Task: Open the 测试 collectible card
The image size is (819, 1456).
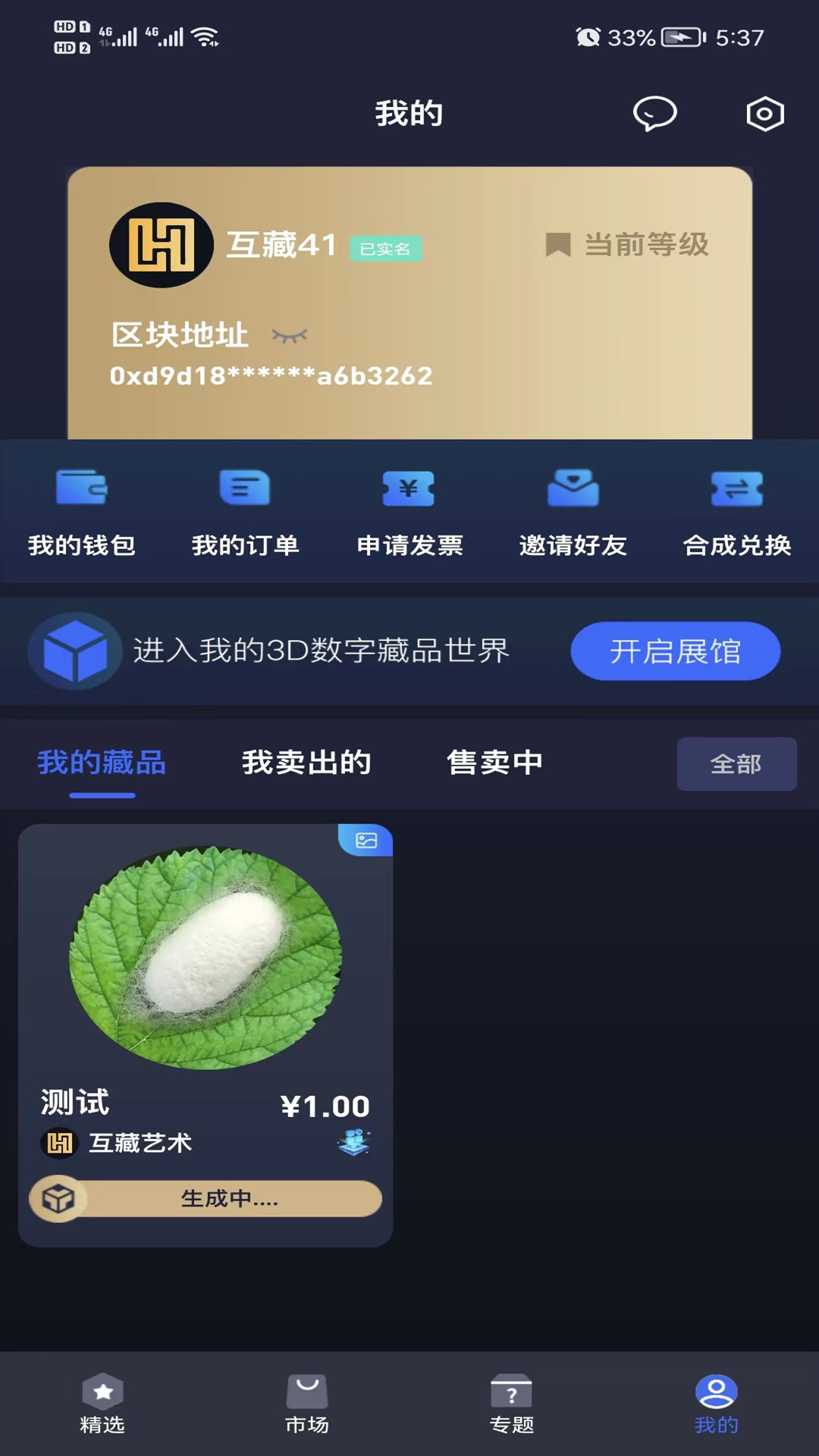Action: [x=206, y=986]
